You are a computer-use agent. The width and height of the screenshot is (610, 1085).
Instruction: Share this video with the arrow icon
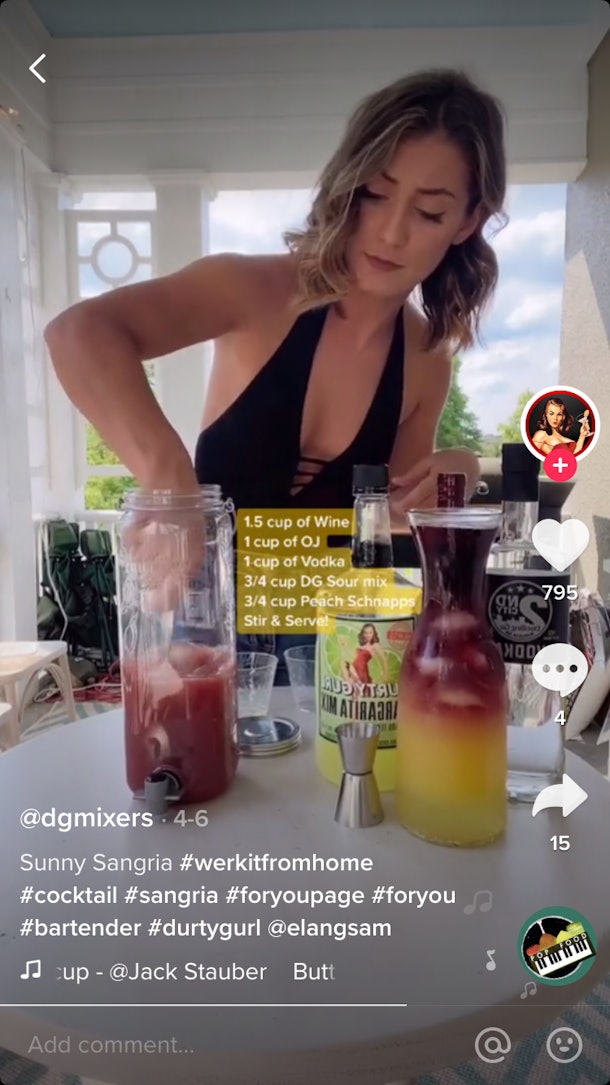(560, 796)
